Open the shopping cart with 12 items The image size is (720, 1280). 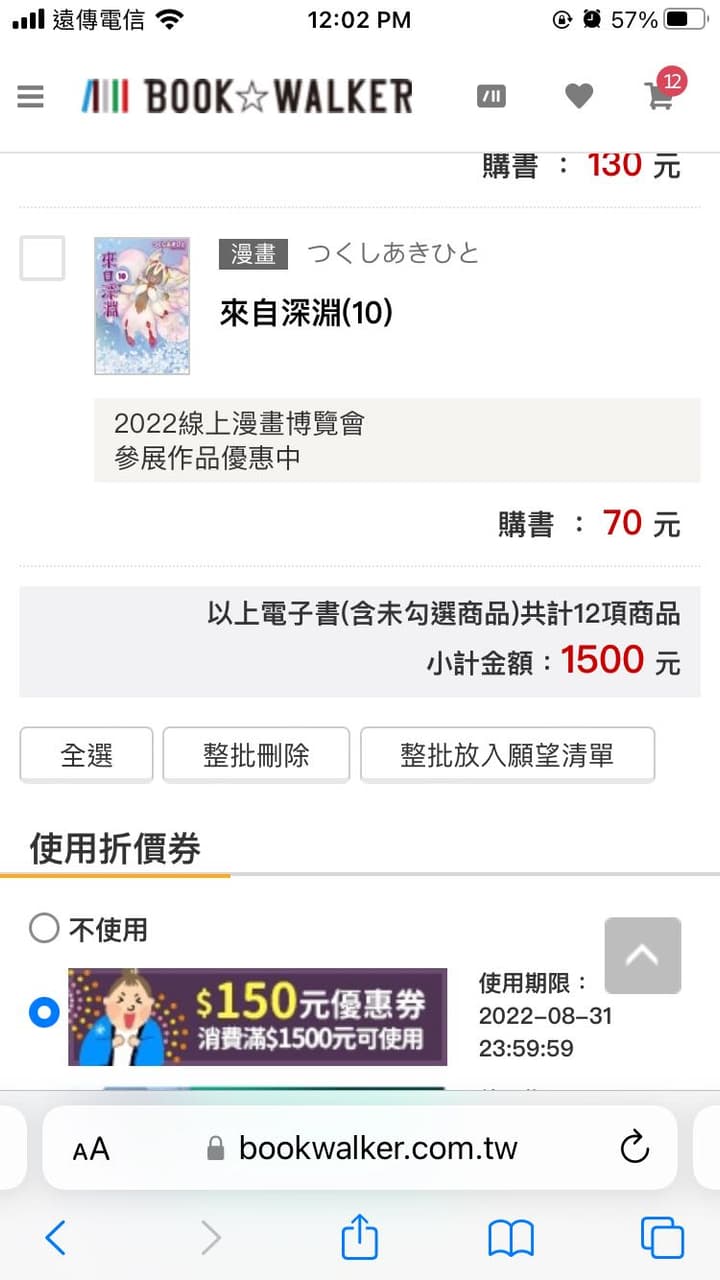pos(658,96)
